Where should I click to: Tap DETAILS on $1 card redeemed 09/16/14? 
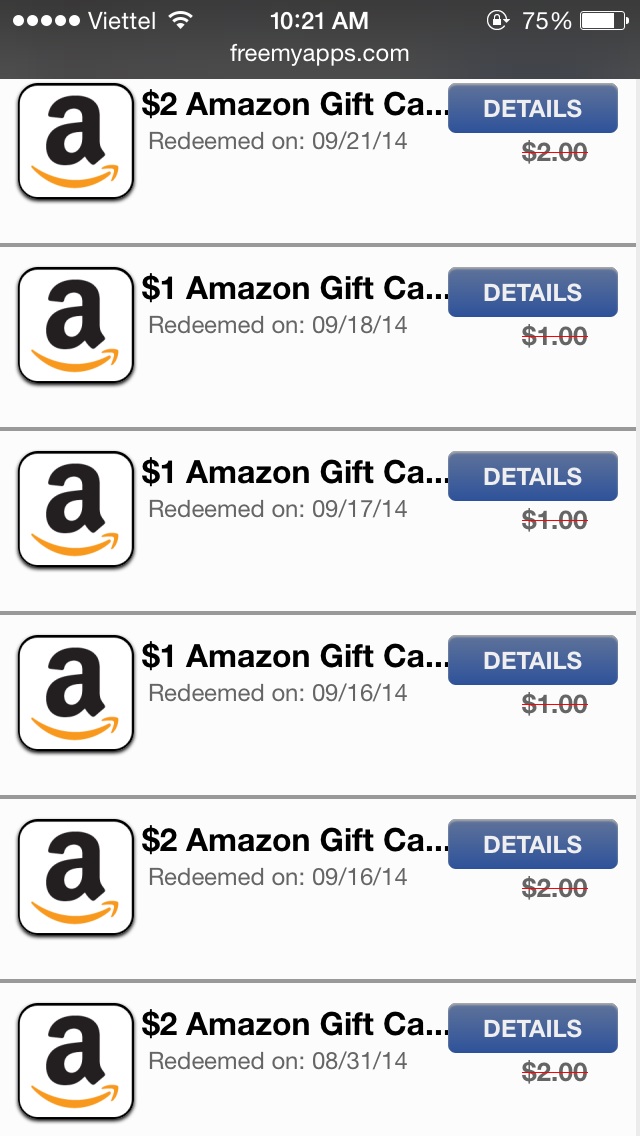532,661
